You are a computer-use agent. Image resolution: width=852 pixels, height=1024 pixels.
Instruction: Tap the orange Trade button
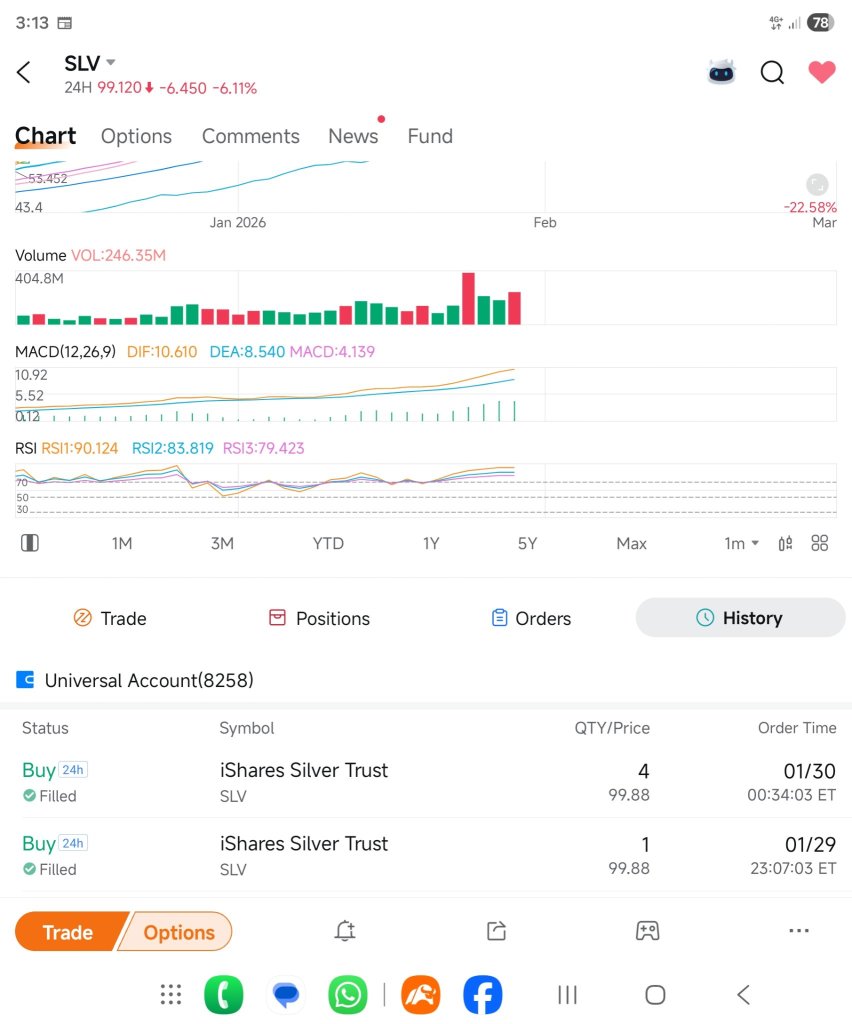(68, 932)
